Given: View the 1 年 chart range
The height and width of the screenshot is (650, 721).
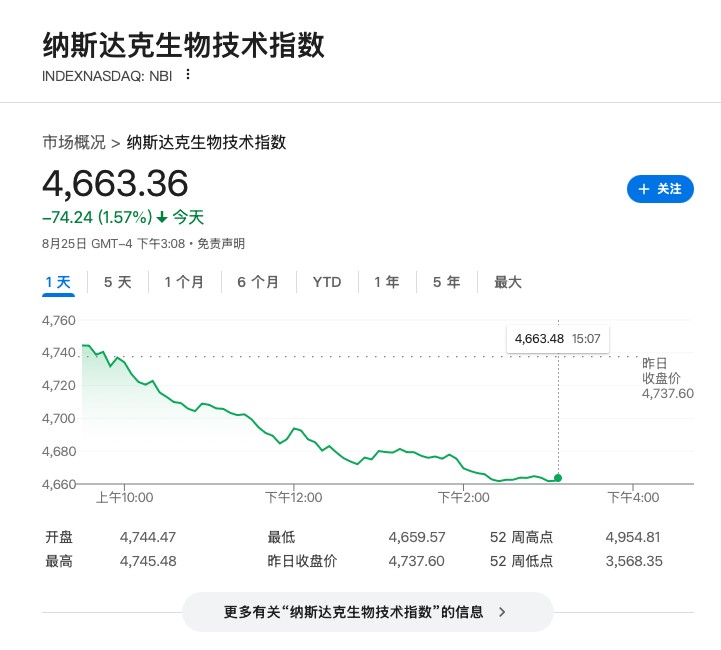Looking at the screenshot, I should 387,282.
